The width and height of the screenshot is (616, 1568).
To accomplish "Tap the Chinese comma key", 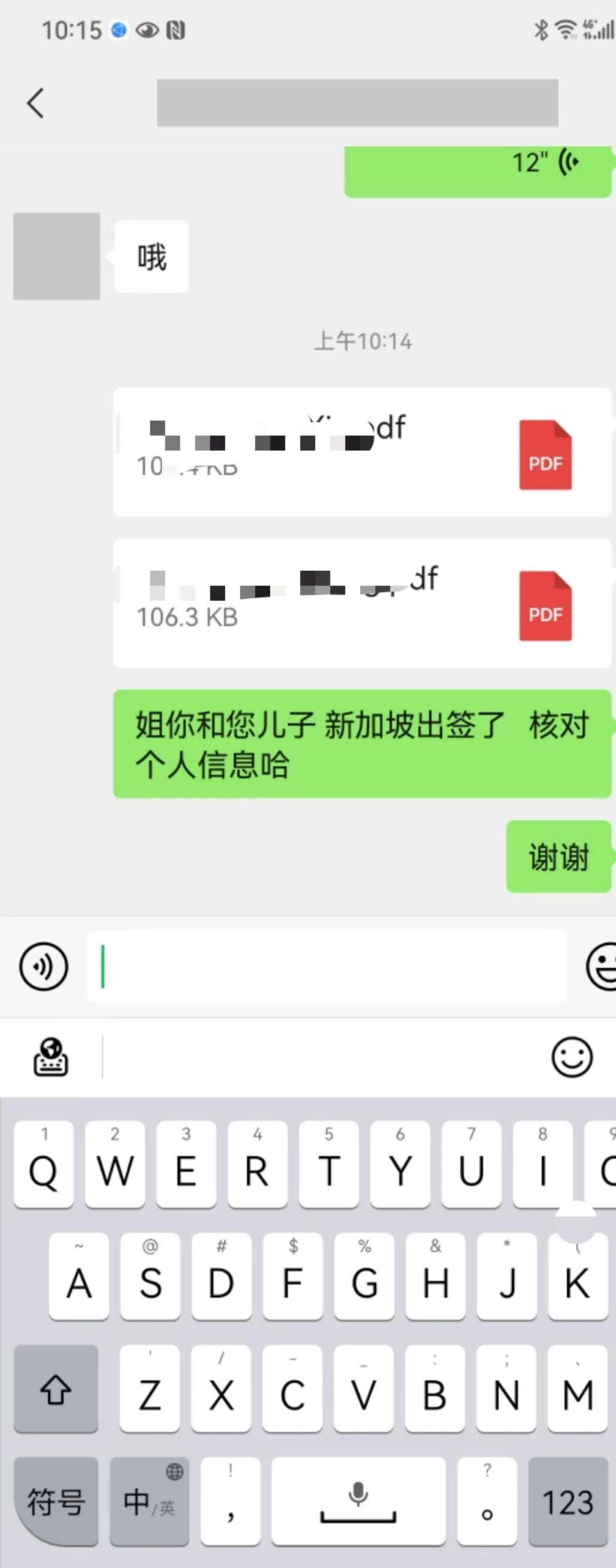I will tap(231, 1501).
